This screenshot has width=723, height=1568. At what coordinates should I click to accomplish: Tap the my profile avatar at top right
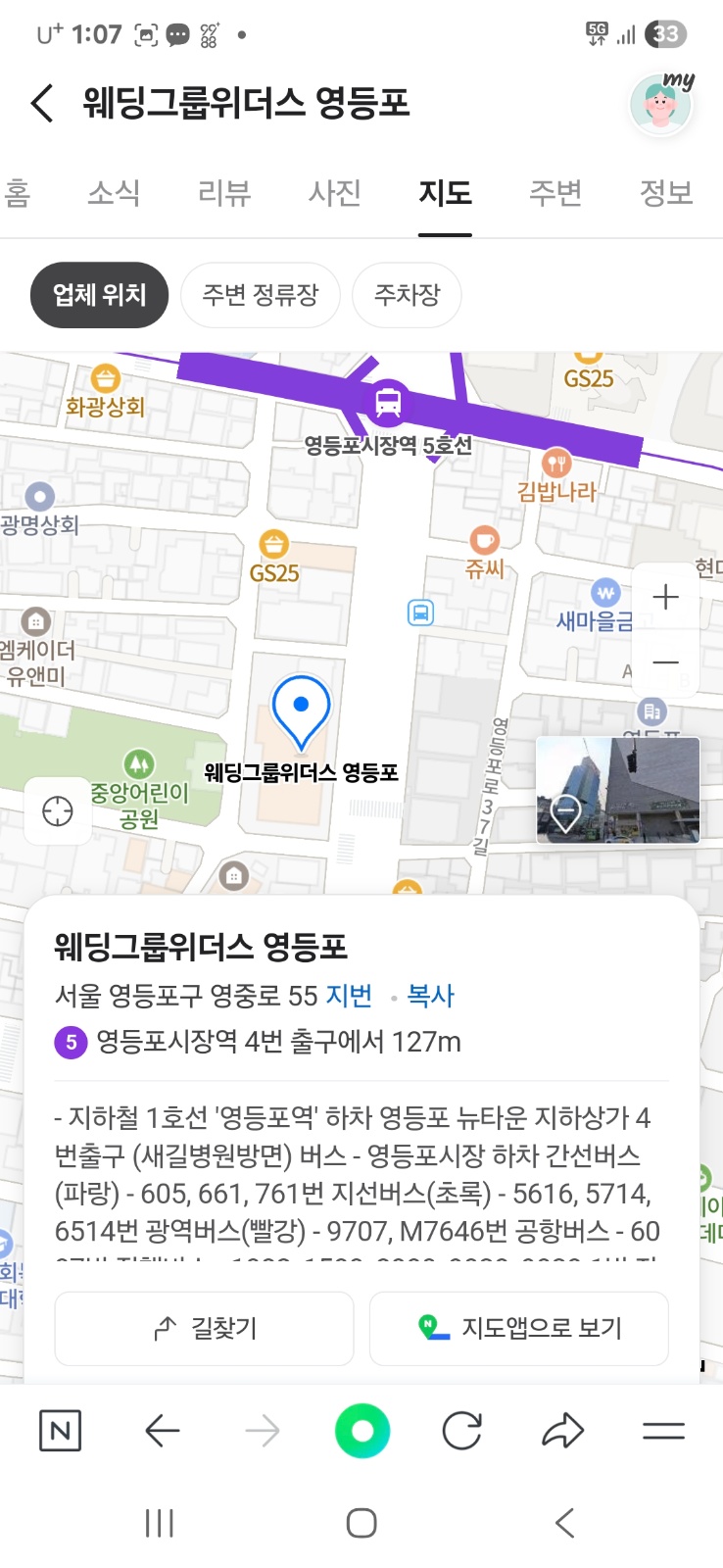[x=661, y=103]
